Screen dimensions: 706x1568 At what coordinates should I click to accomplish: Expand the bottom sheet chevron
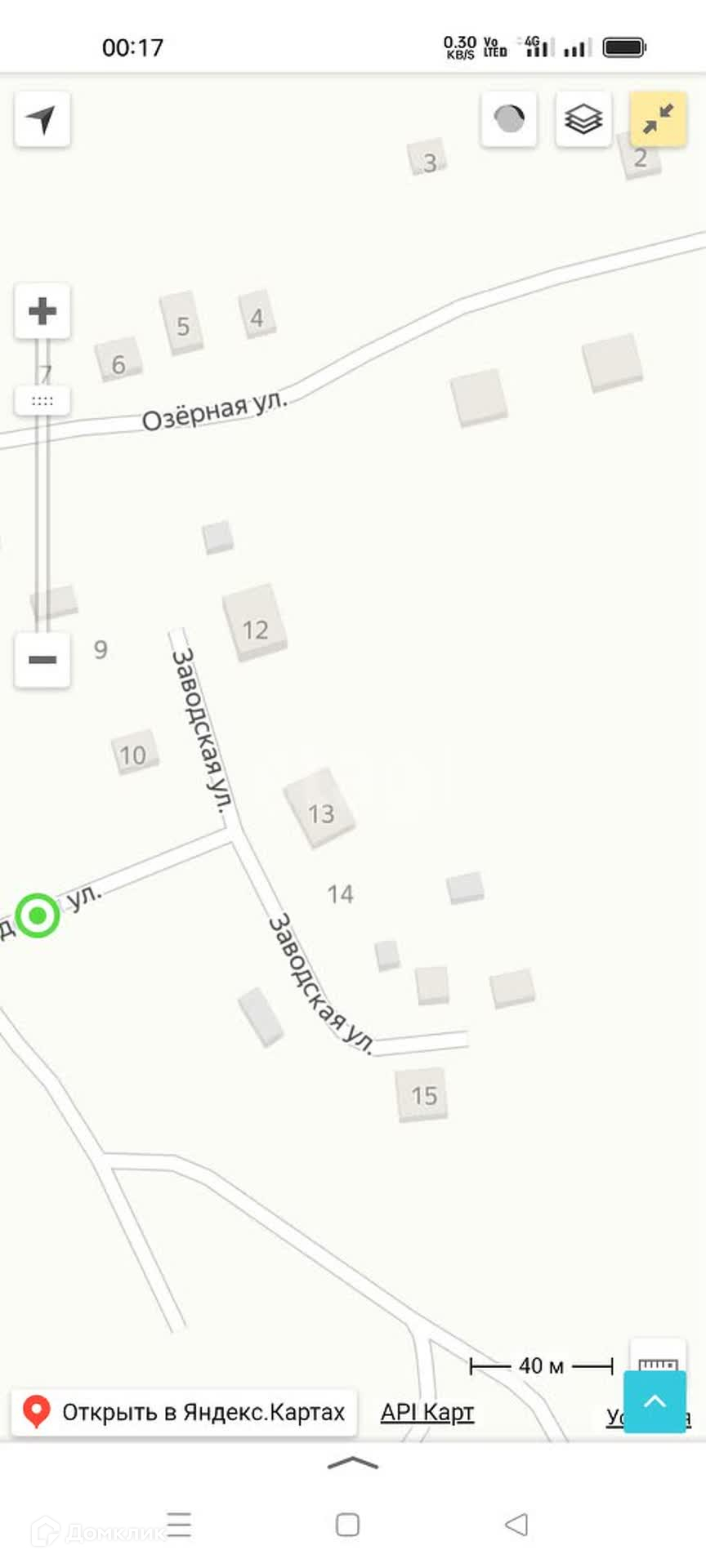[353, 1463]
